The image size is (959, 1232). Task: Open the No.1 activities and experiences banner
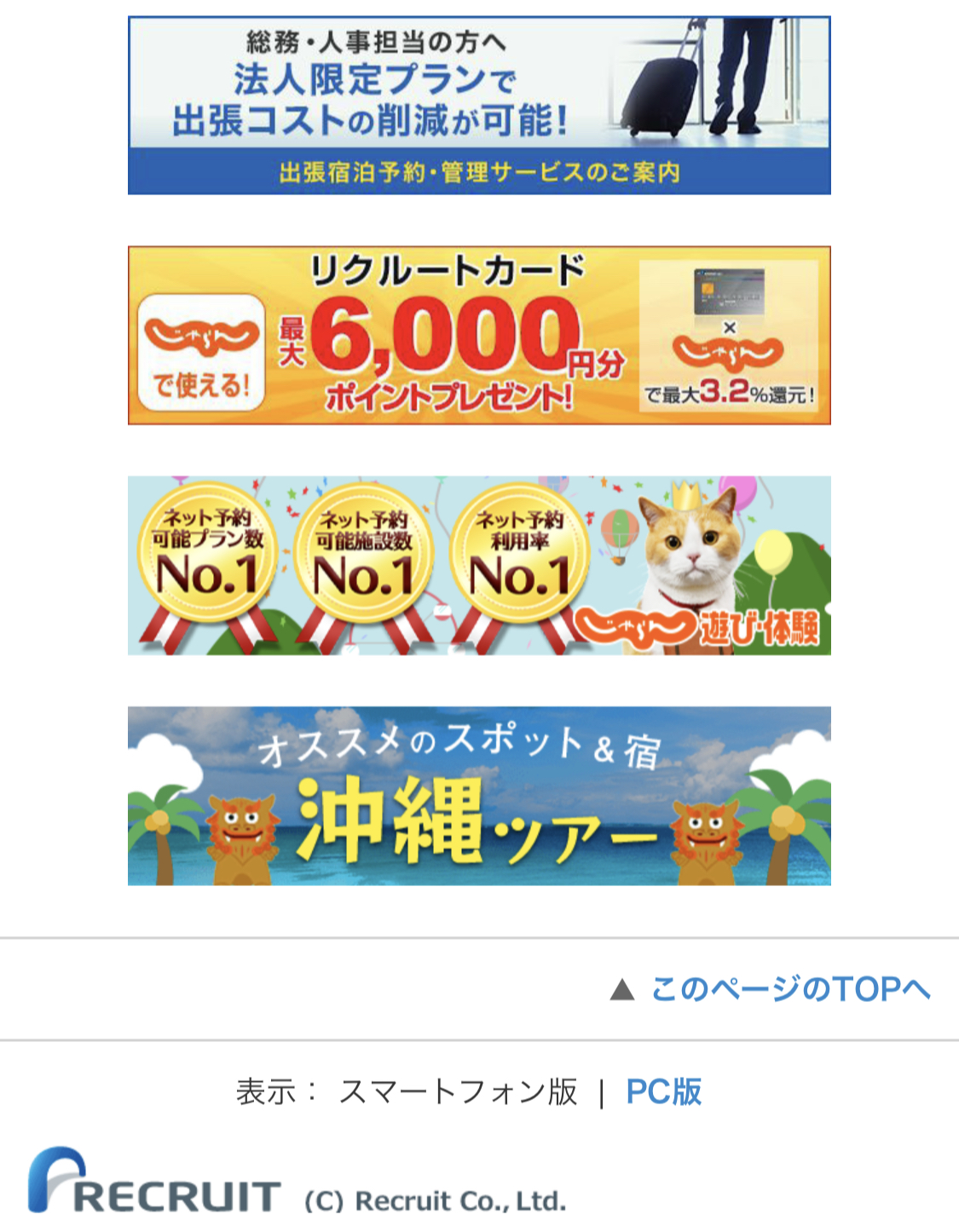click(x=479, y=566)
